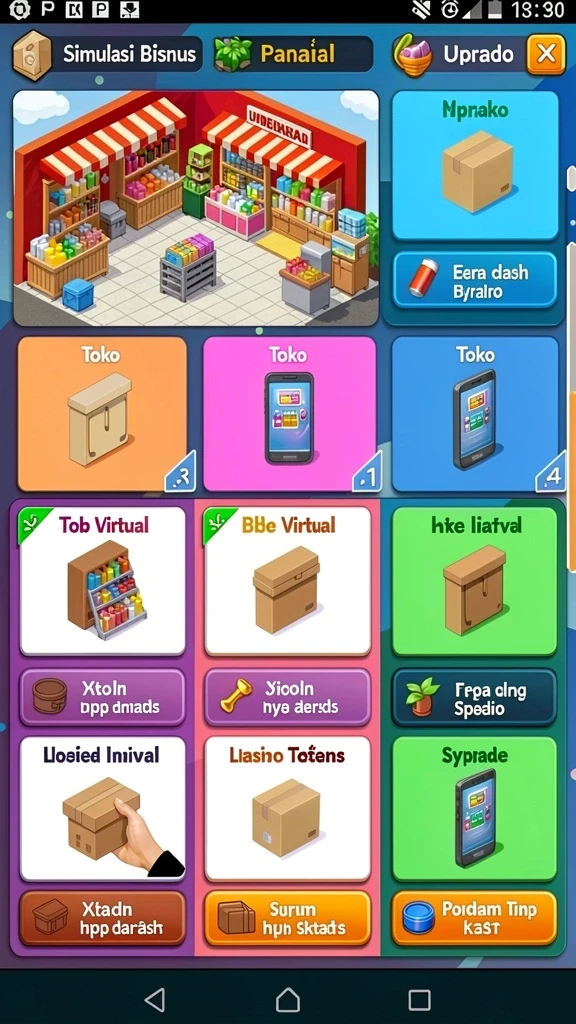Screen dimensions: 576x1024
Task: Tap the Poidam Tinp kaST button
Action: [474, 918]
